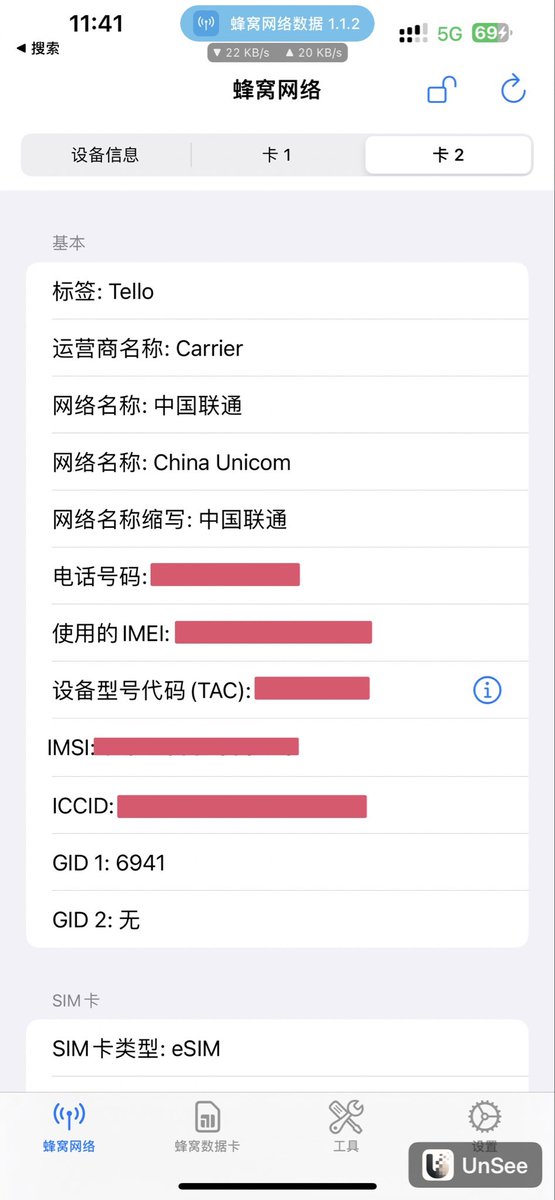
Task: Switch to the 蜂窝数据卡 tab
Action: [x=207, y=1128]
